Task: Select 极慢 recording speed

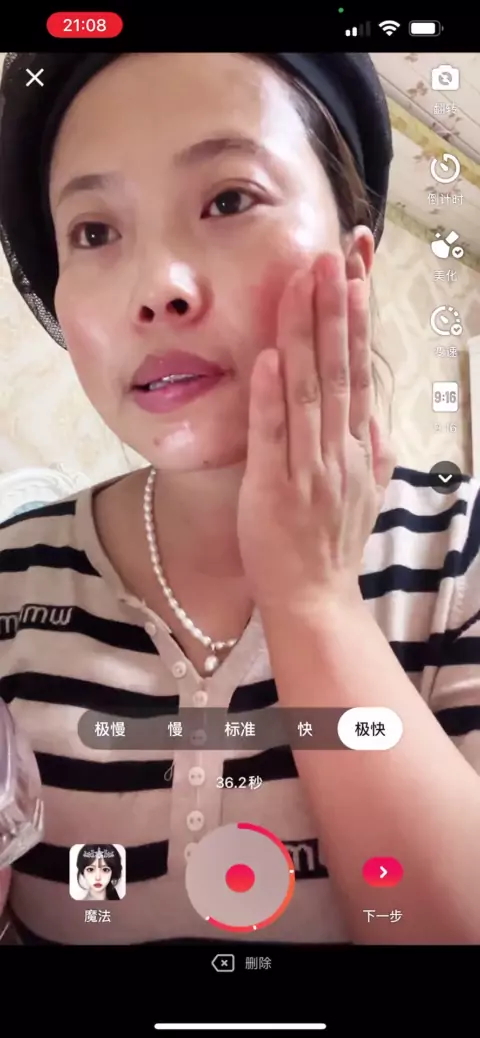Action: (110, 730)
